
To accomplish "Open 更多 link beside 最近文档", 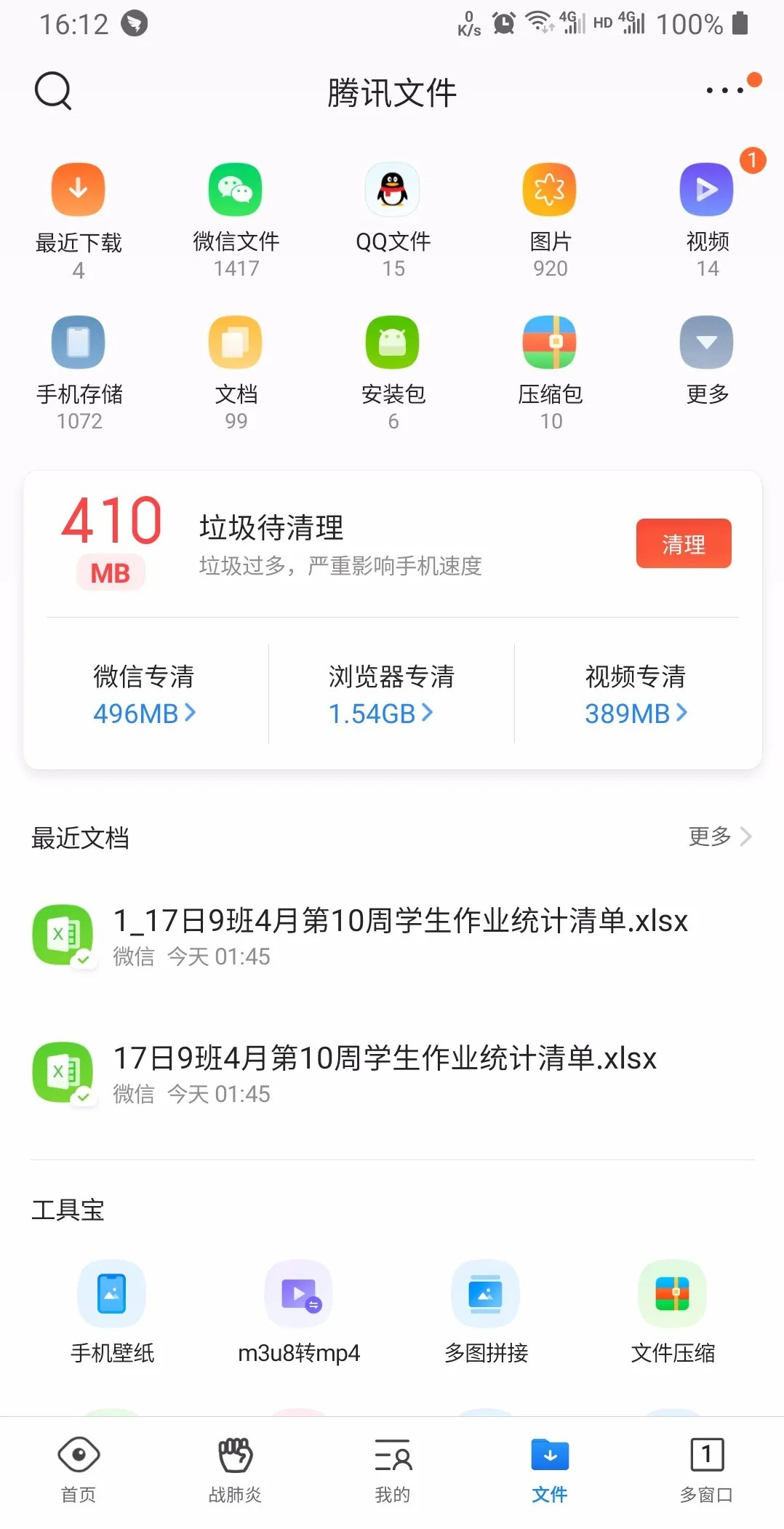I will pyautogui.click(x=720, y=837).
